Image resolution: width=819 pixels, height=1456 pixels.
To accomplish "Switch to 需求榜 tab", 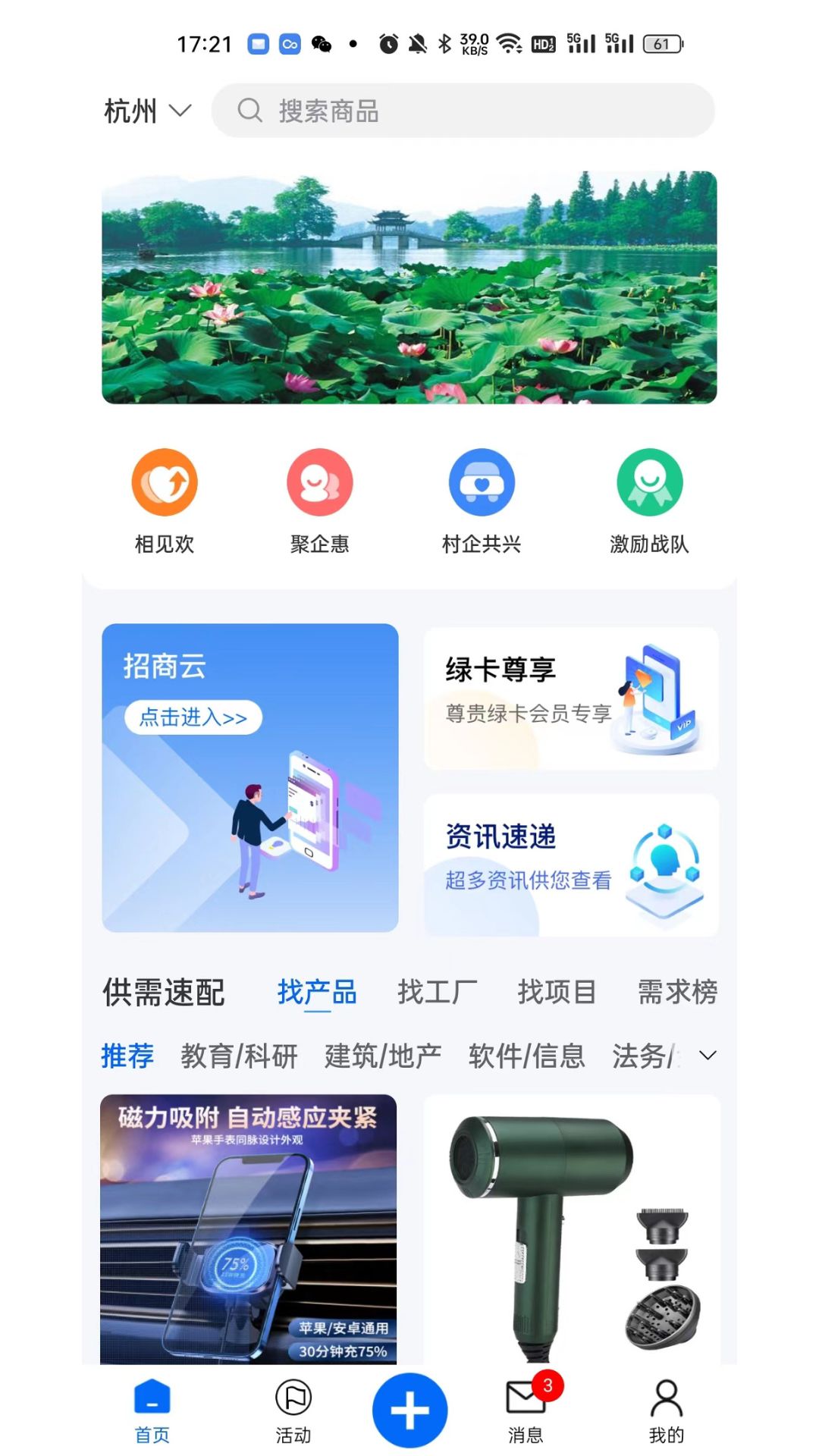I will (x=676, y=992).
